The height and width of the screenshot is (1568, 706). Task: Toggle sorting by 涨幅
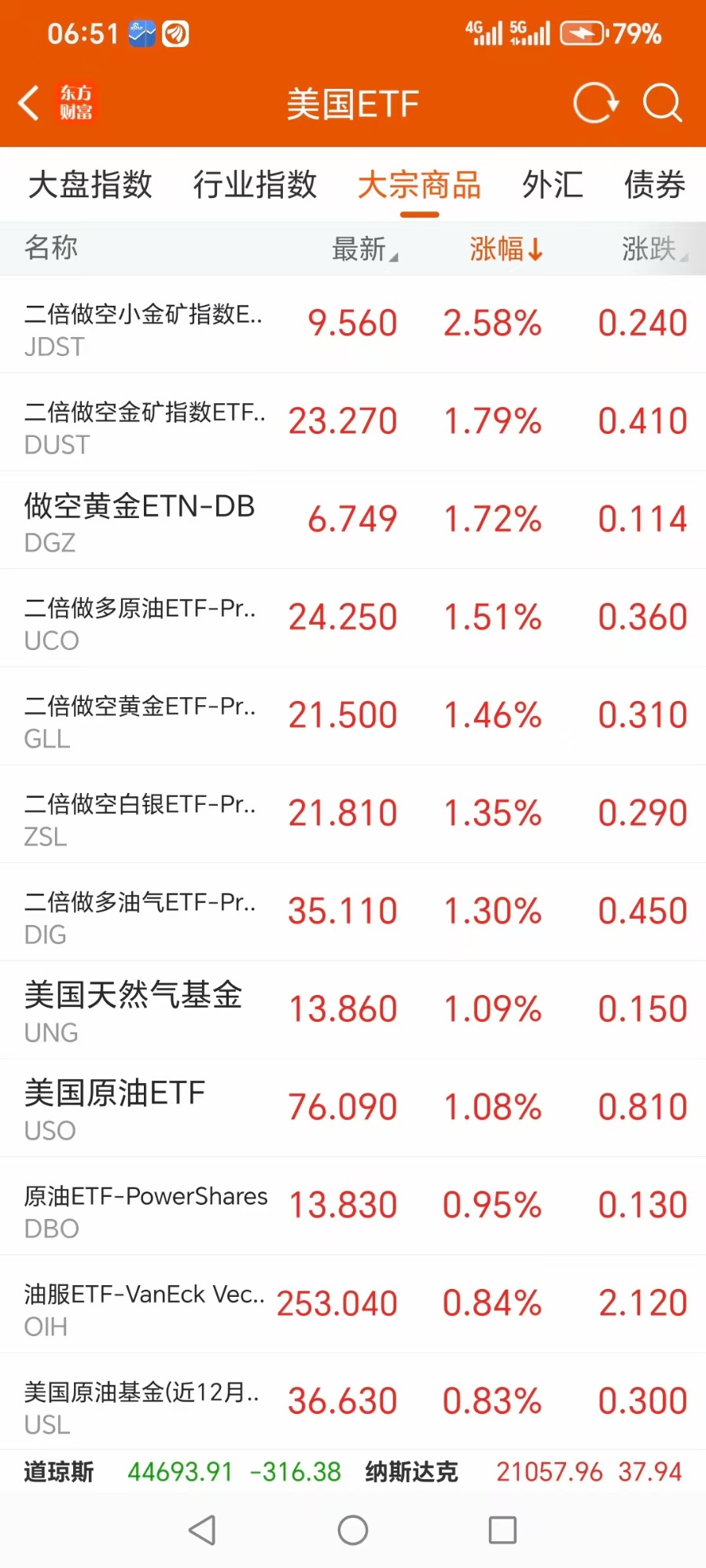[x=506, y=249]
